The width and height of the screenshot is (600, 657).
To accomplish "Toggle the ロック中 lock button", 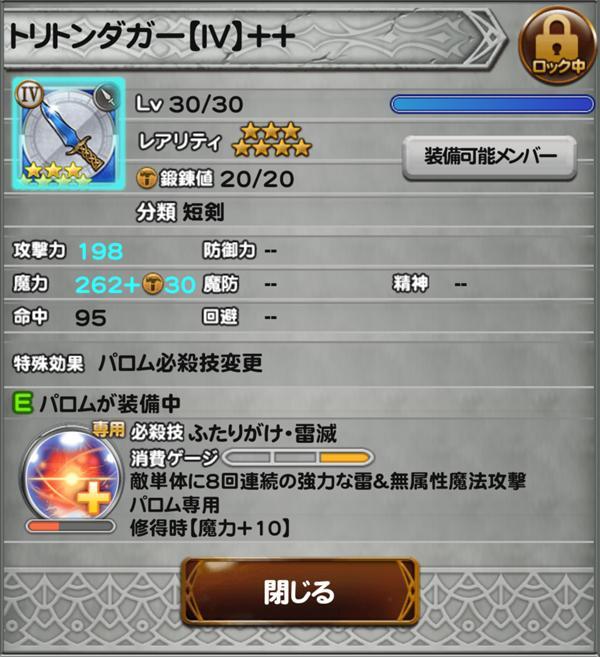I will coord(555,47).
